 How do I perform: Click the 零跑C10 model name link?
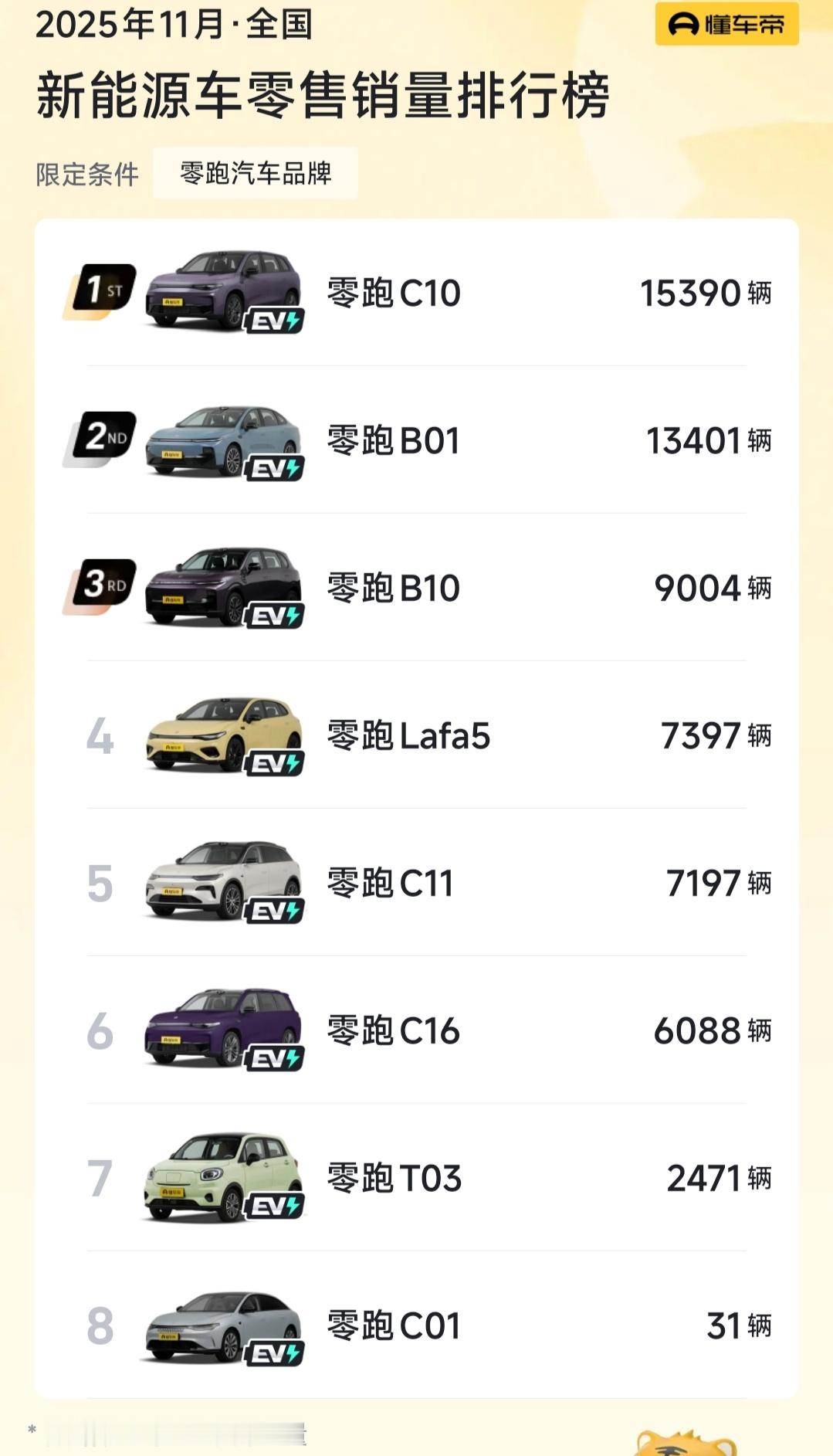[x=396, y=294]
